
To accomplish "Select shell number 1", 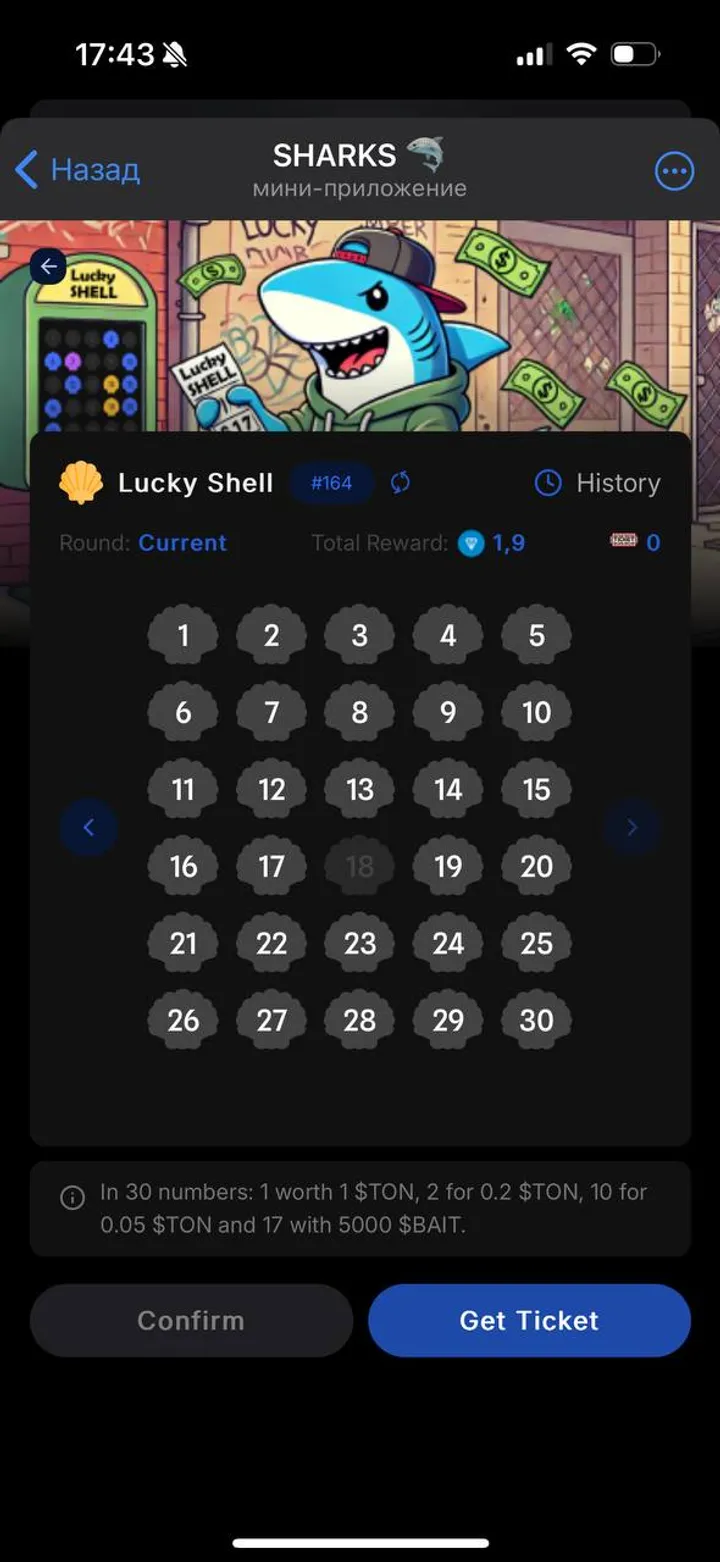I will [183, 636].
